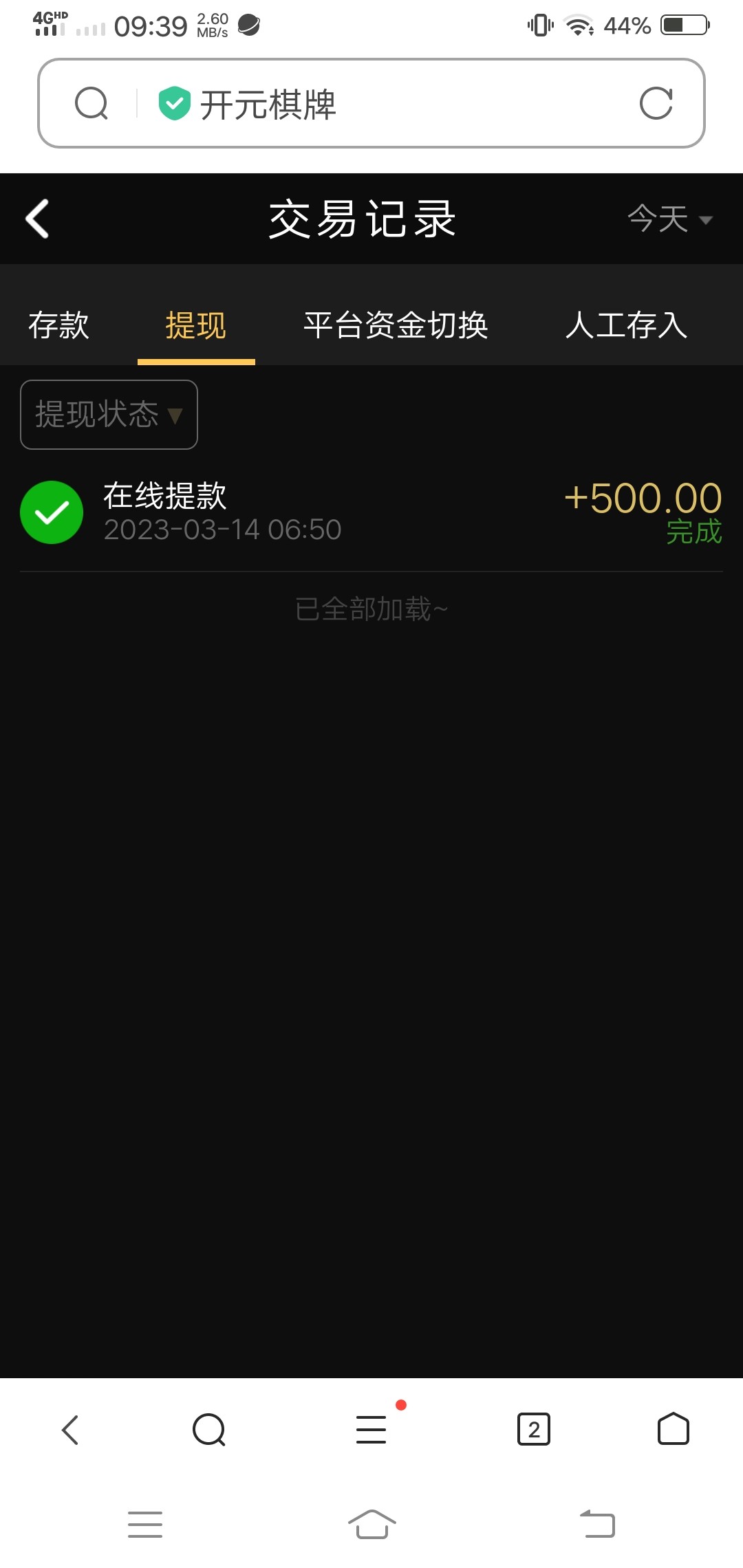Screen dimensions: 743x1568
Task: Open the 在线提款 +500.00 record
Action: (x=371, y=512)
